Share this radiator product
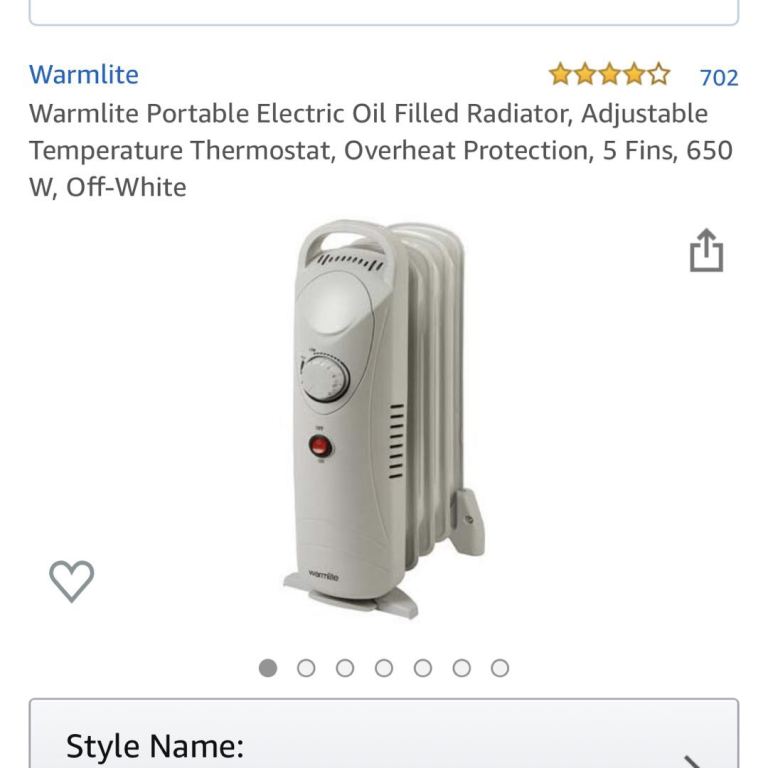The width and height of the screenshot is (768, 768). 706,251
